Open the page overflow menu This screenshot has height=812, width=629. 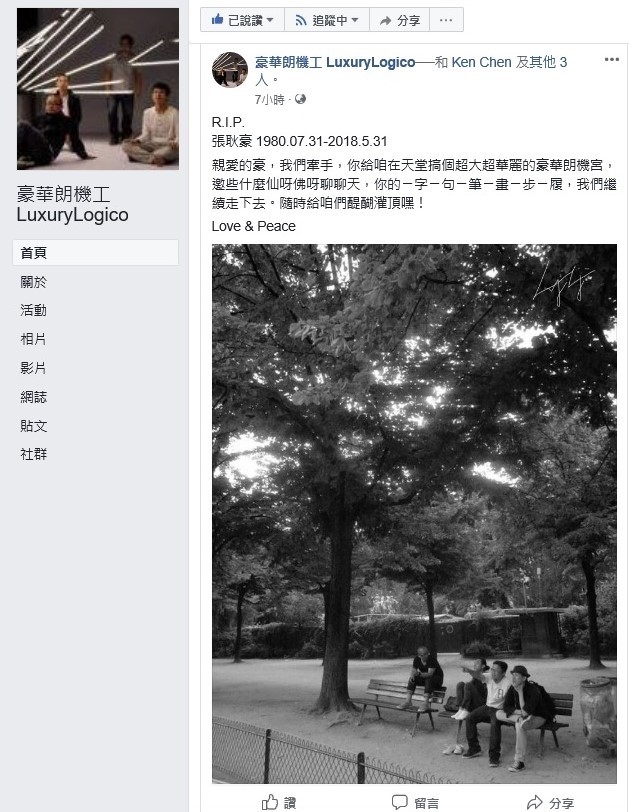pos(450,20)
